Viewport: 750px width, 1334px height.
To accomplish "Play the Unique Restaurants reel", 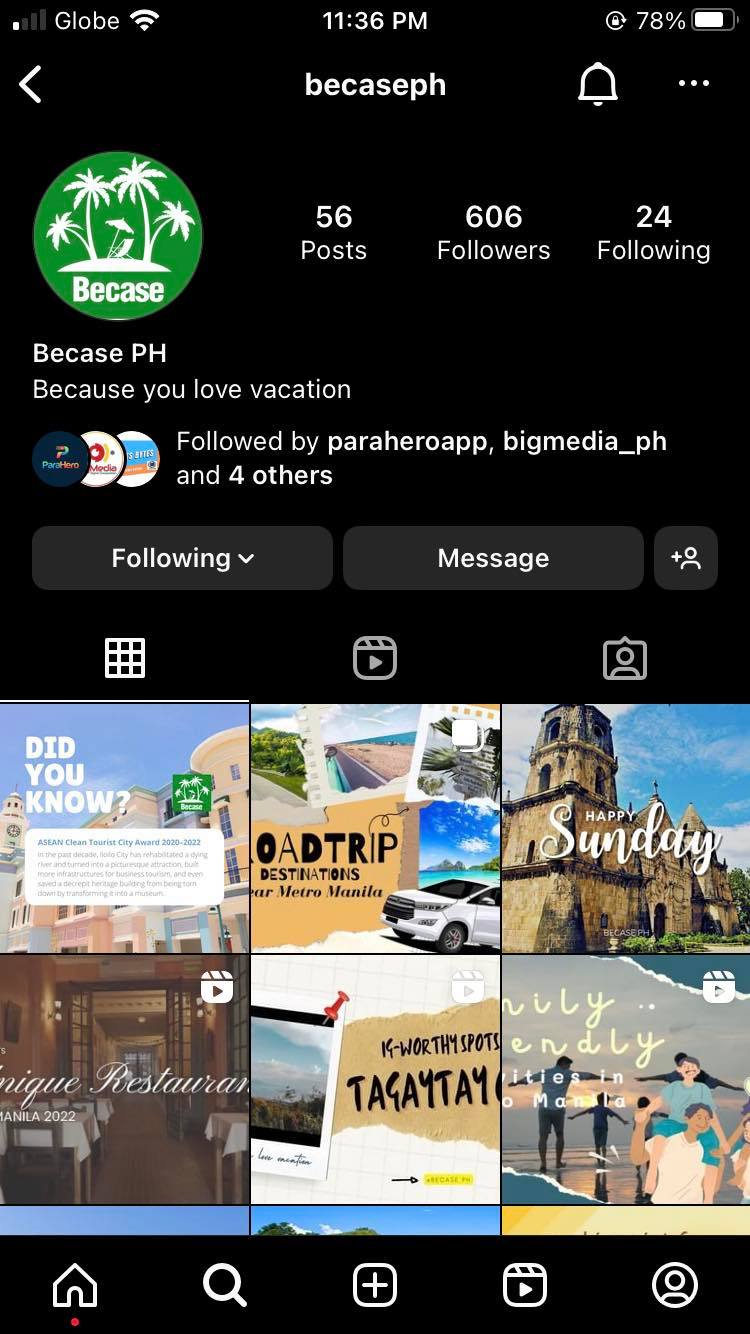I will (x=124, y=1079).
